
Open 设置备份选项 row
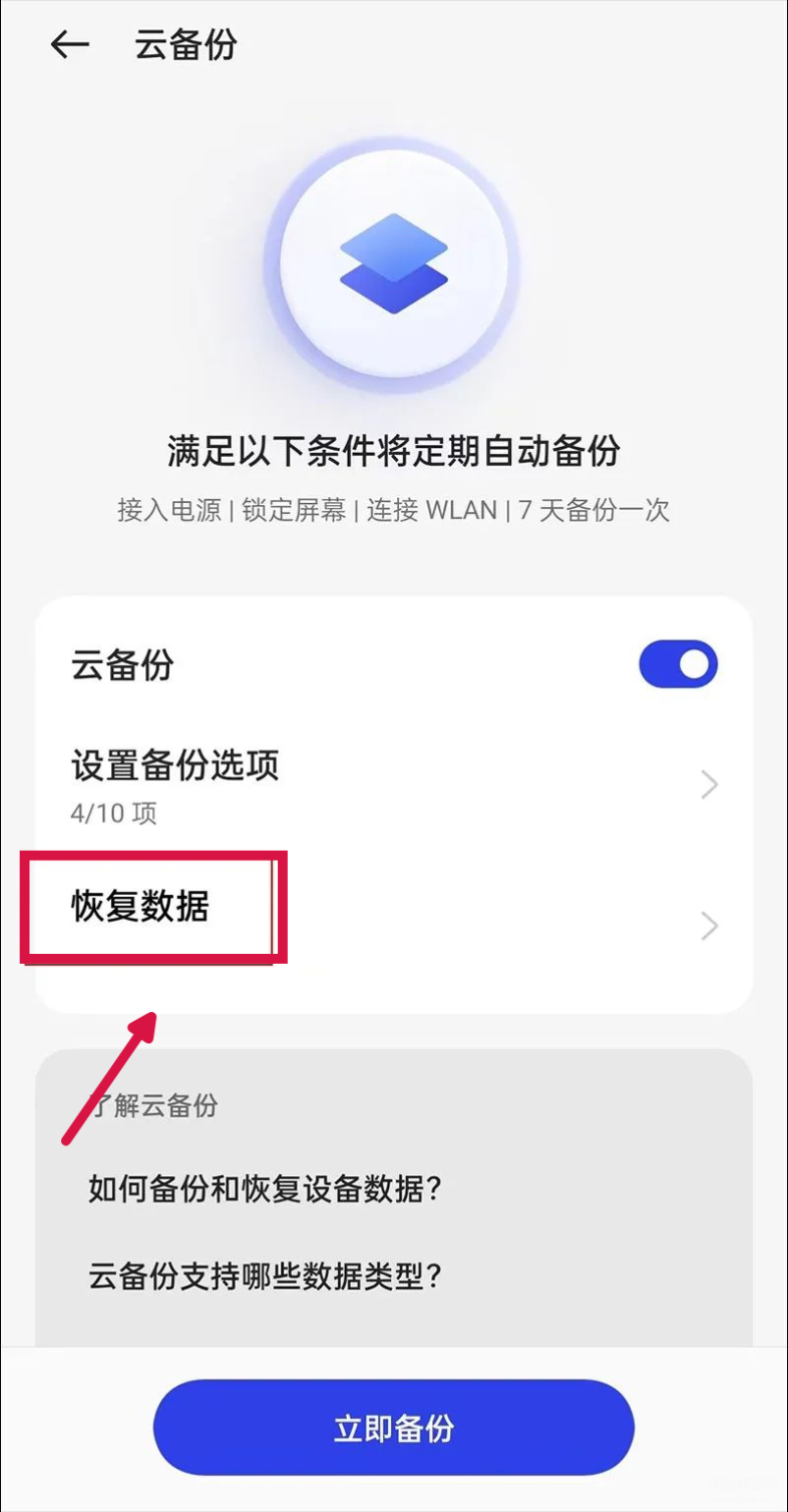394,785
